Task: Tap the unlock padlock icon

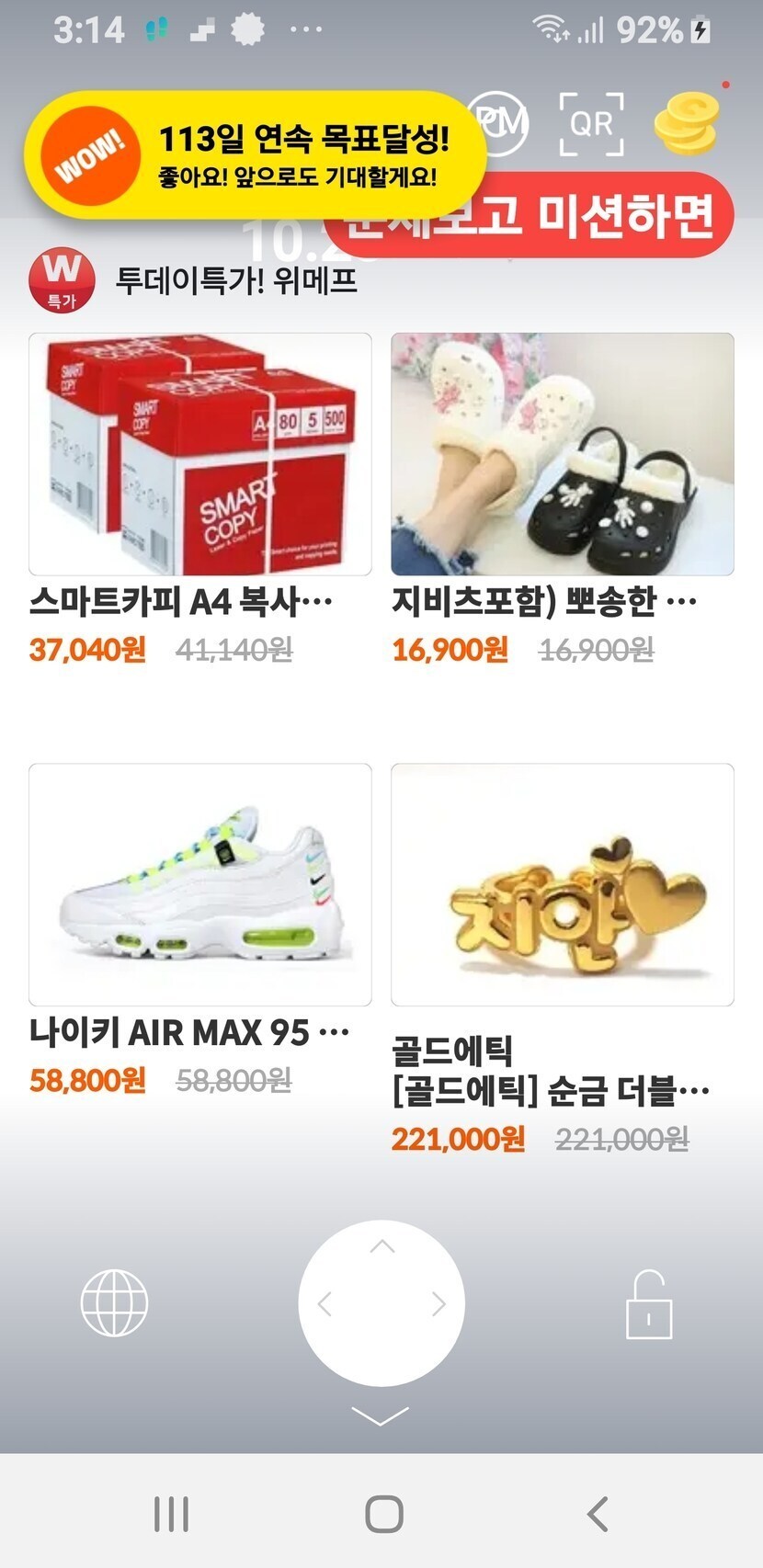Action: pos(648,1304)
